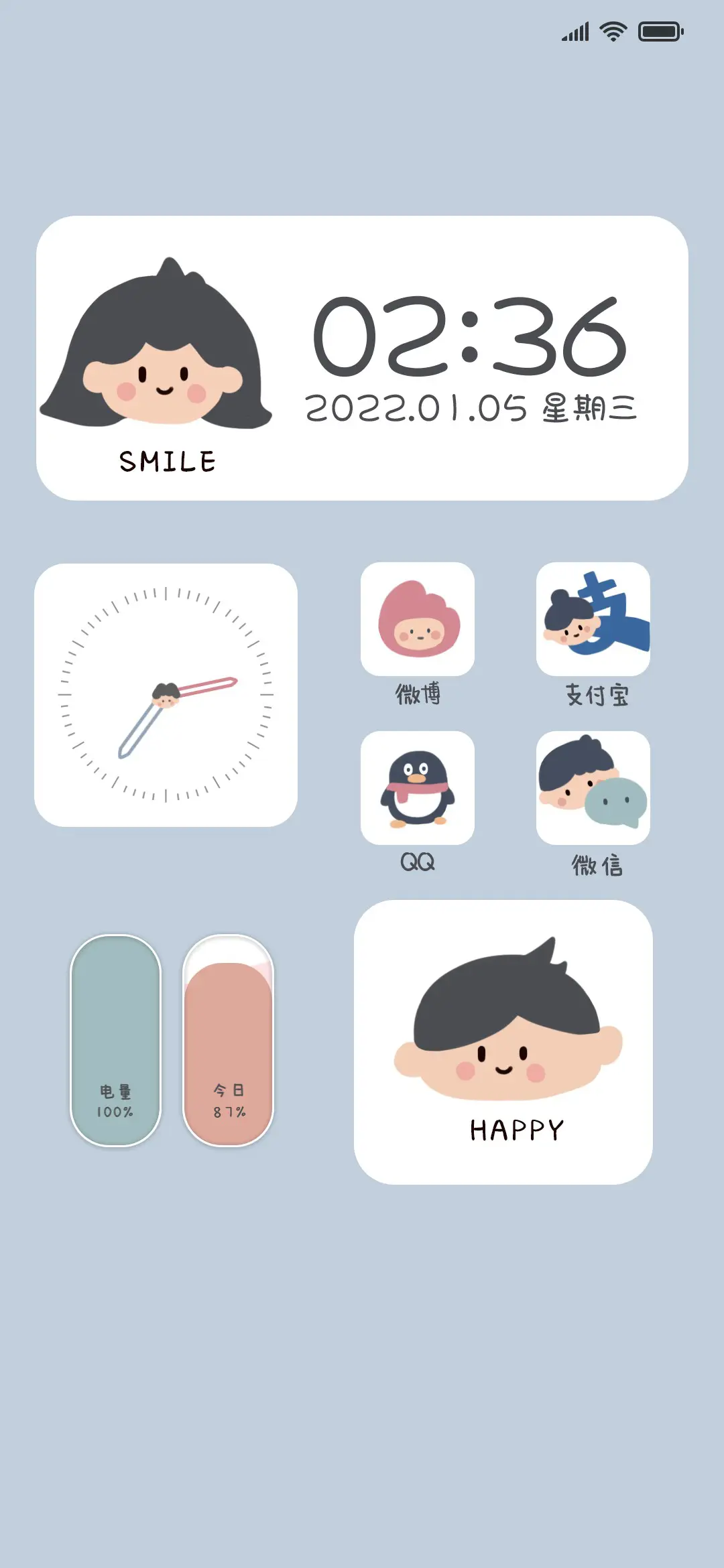Tap the 今日 progress fill bar
724x1568 pixels.
coord(229,1052)
